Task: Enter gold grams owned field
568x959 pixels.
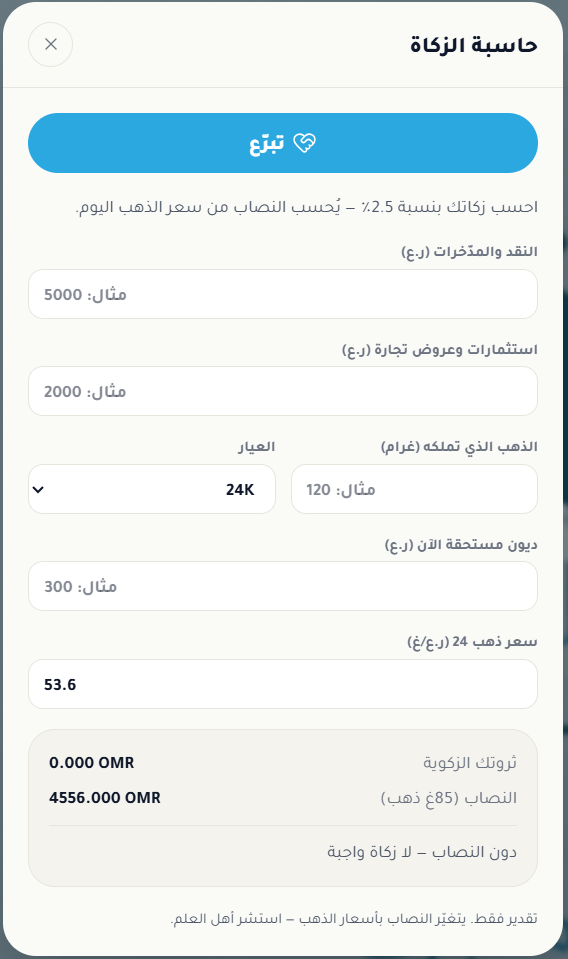Action: point(415,489)
